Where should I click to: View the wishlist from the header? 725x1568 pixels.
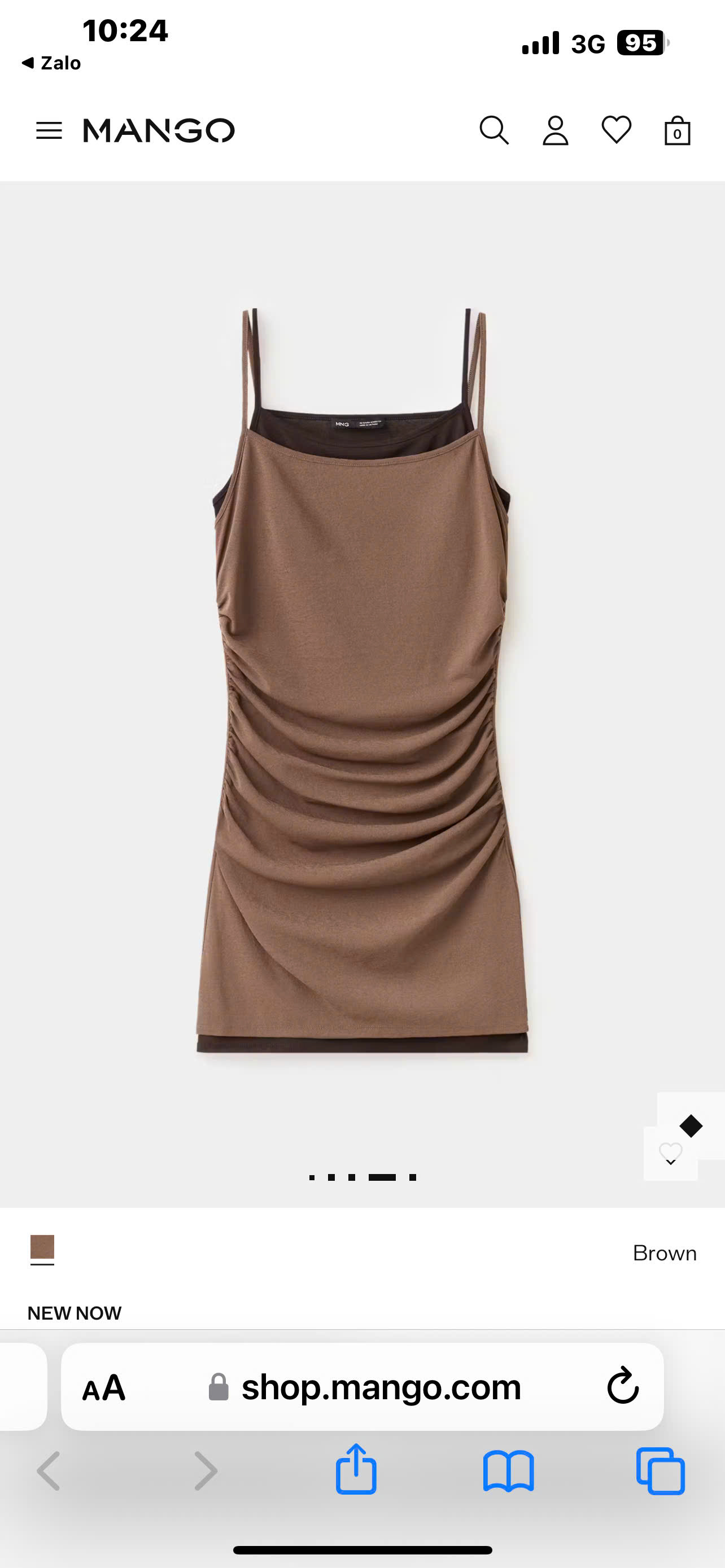click(616, 130)
